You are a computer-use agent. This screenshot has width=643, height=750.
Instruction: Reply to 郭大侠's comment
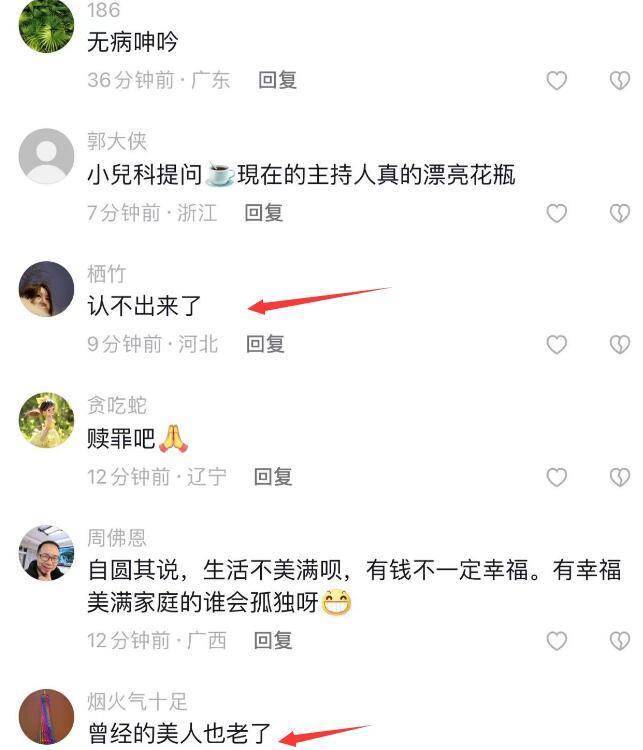click(265, 212)
